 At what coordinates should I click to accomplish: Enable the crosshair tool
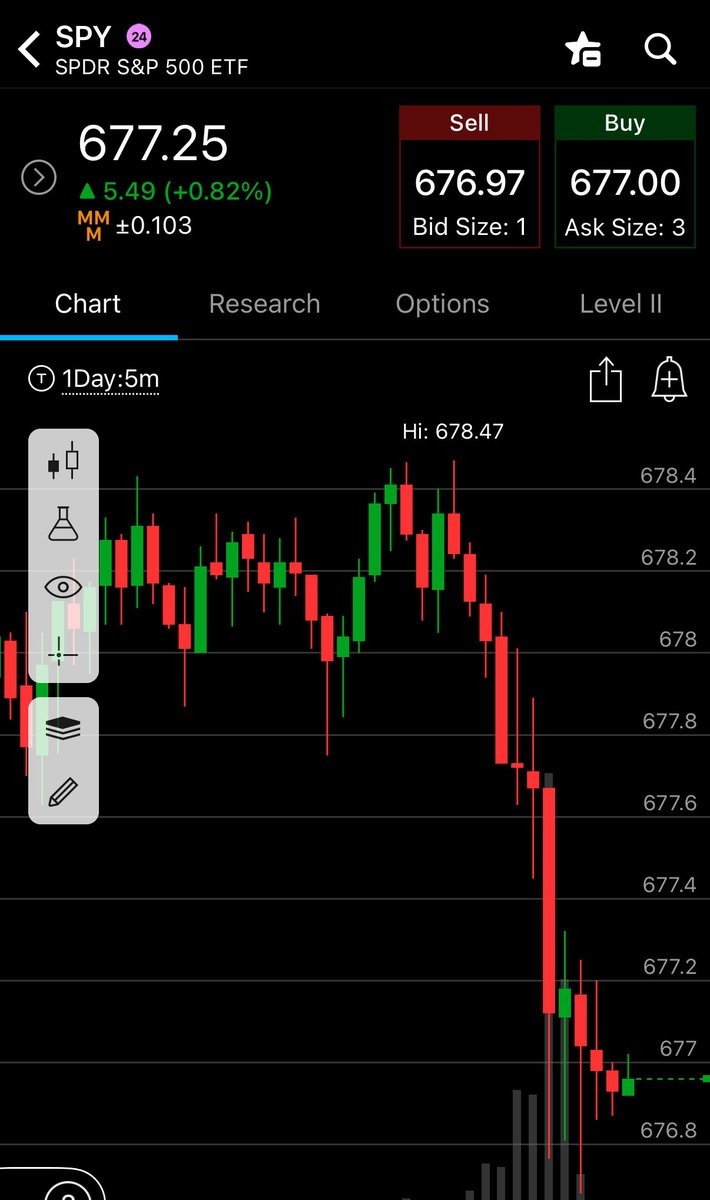pyautogui.click(x=60, y=655)
